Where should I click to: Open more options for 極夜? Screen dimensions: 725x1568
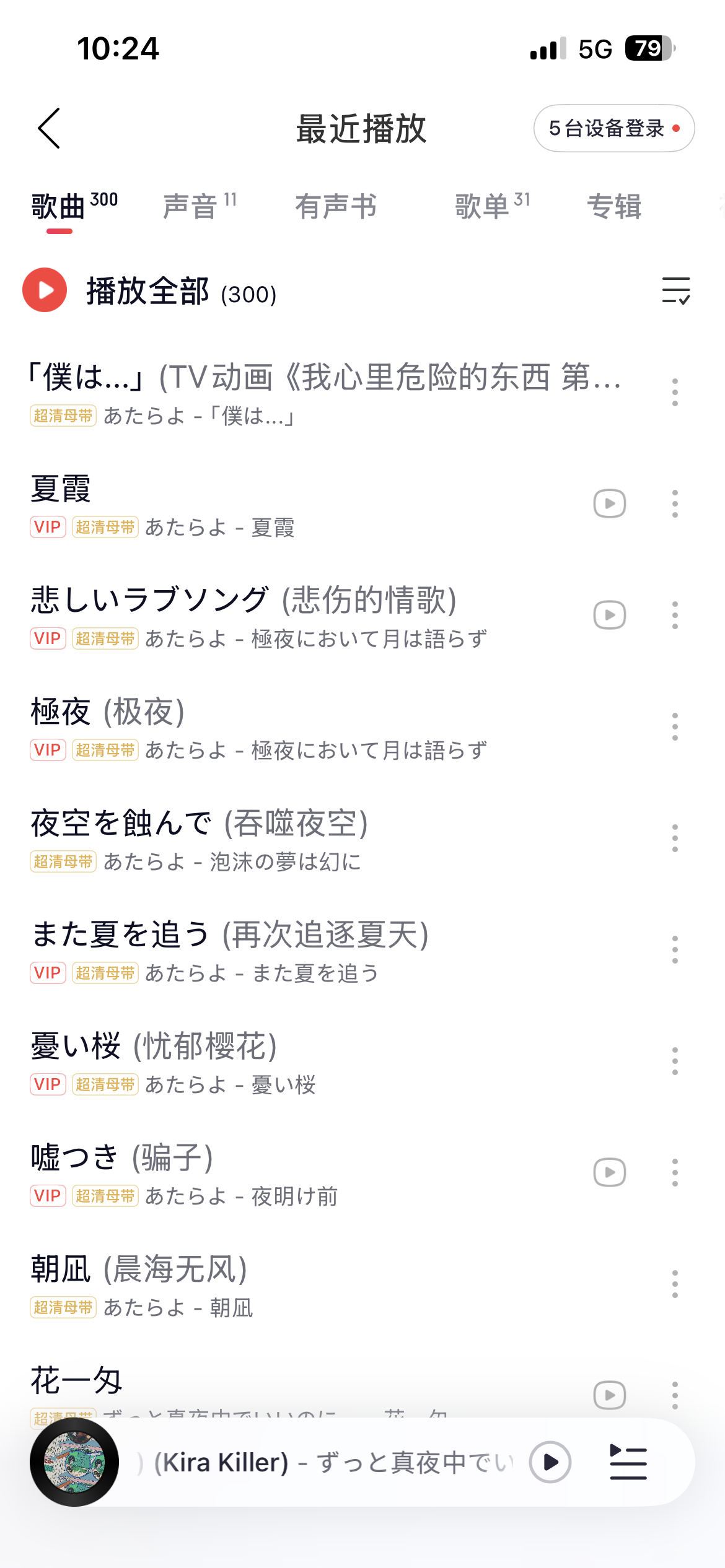tap(675, 726)
